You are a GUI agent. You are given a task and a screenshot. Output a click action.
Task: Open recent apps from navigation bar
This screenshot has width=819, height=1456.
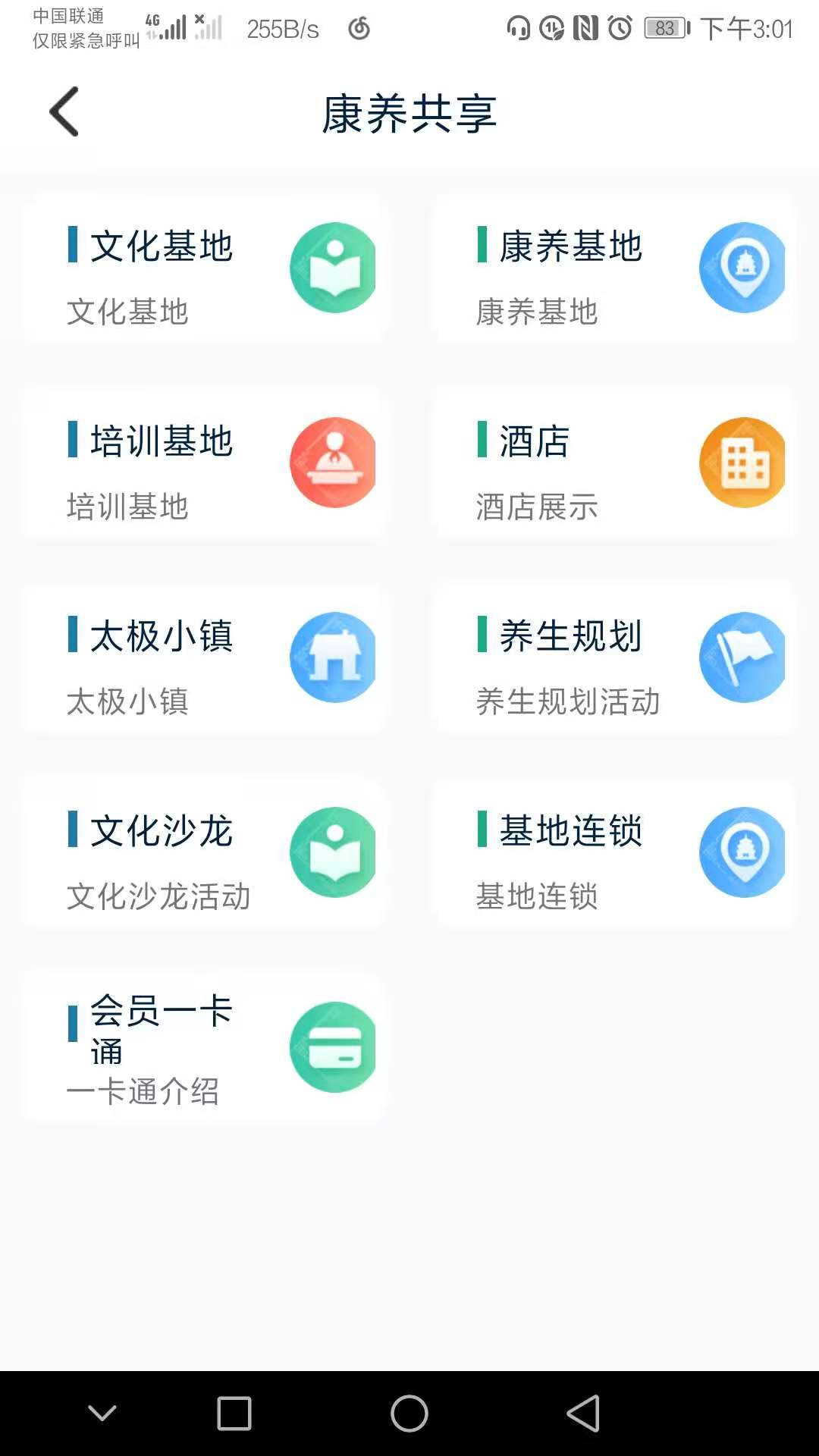(234, 1414)
